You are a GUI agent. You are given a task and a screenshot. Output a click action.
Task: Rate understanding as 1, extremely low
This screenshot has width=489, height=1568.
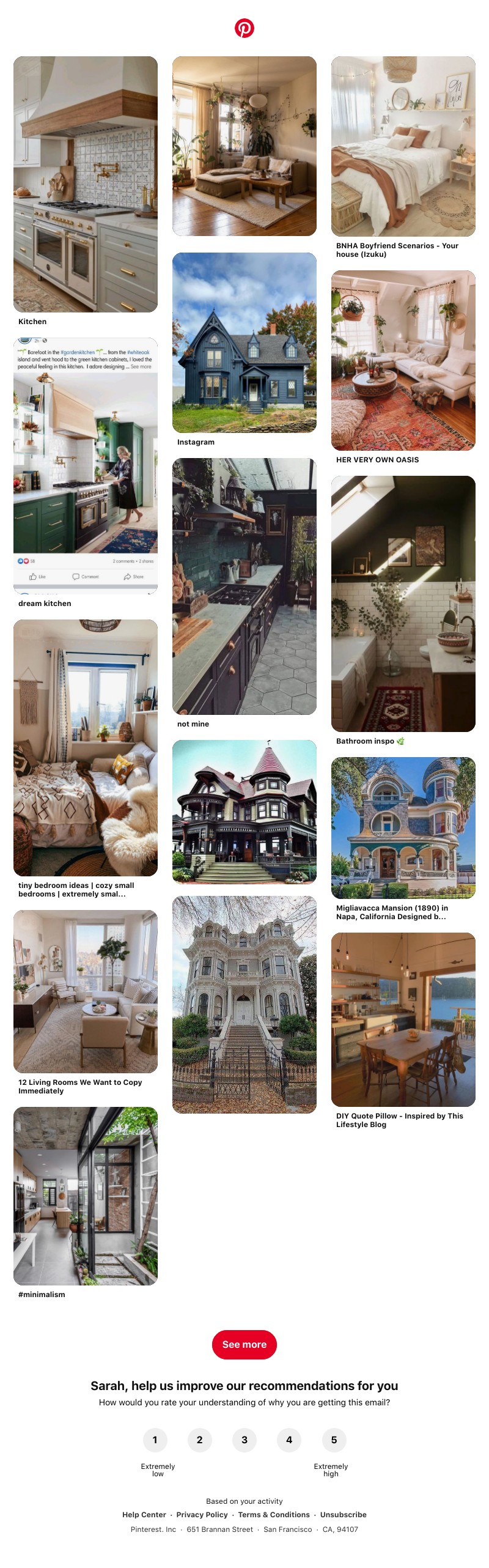coord(155,1440)
